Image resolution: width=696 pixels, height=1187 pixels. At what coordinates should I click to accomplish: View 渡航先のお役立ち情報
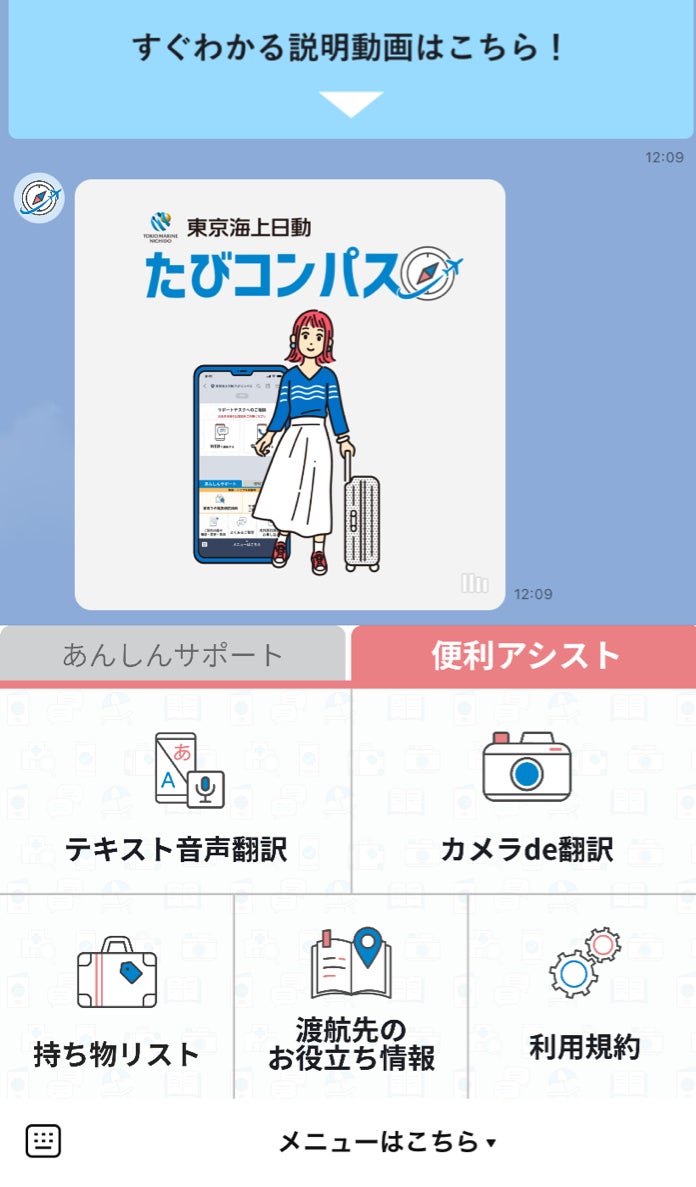(x=351, y=1000)
